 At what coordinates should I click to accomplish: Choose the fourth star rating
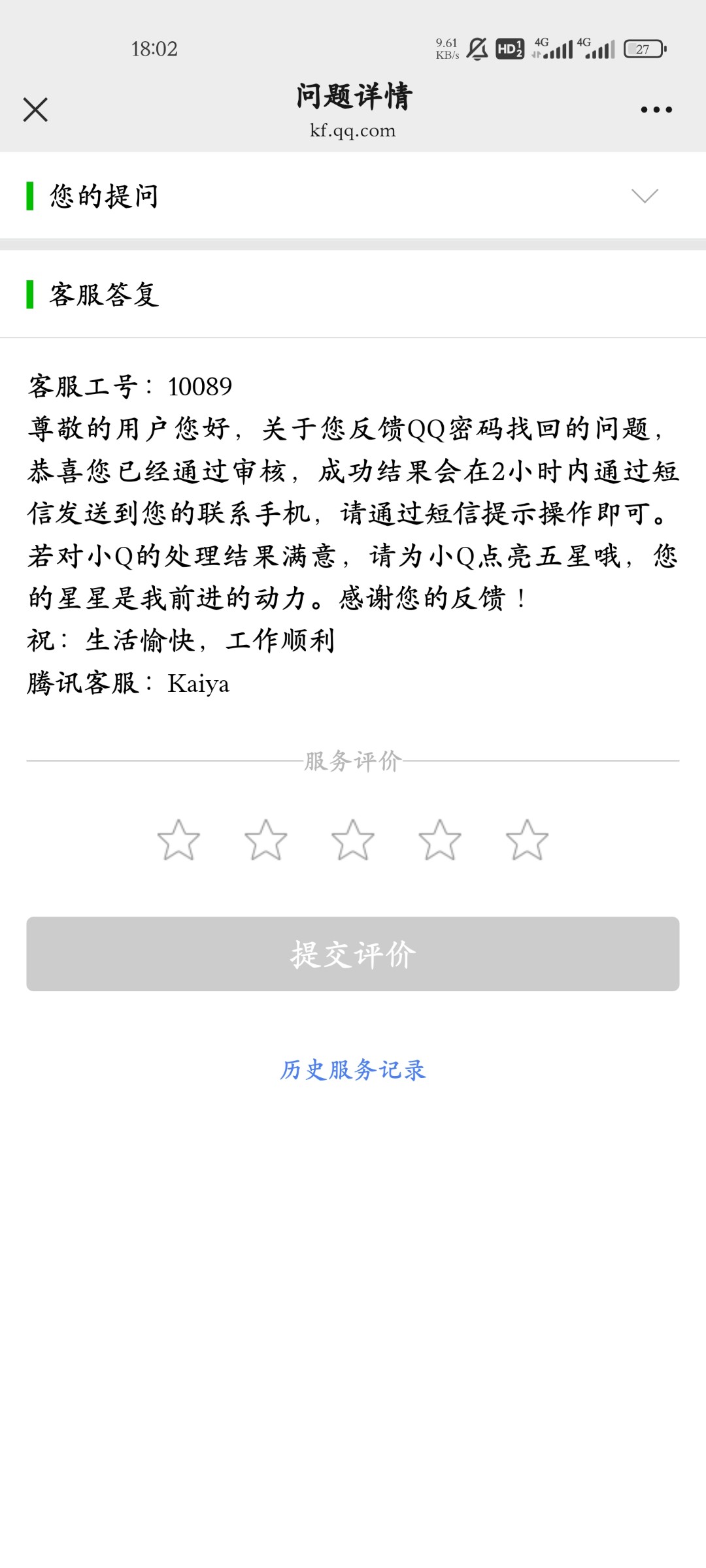coord(440,840)
